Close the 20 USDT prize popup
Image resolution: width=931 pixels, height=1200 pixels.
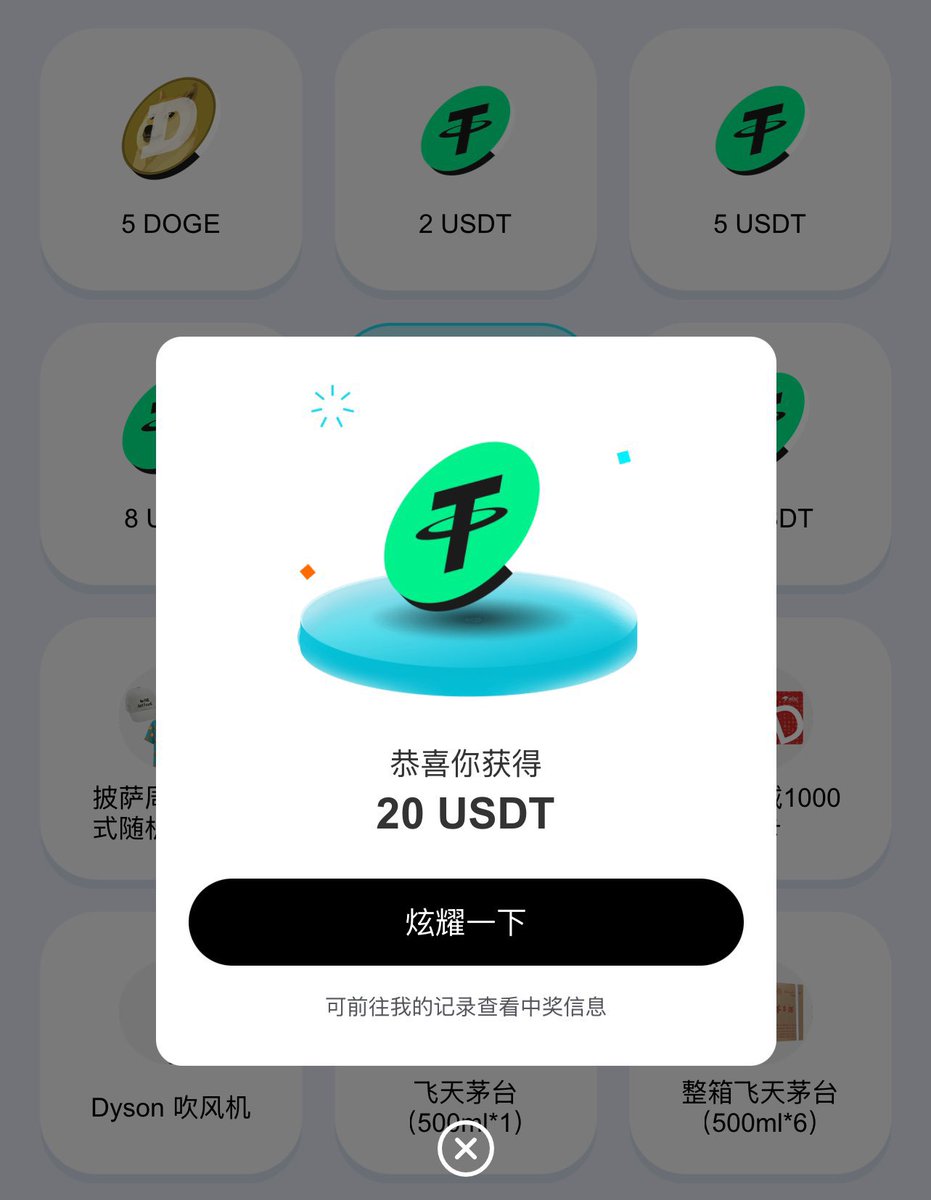465,1149
